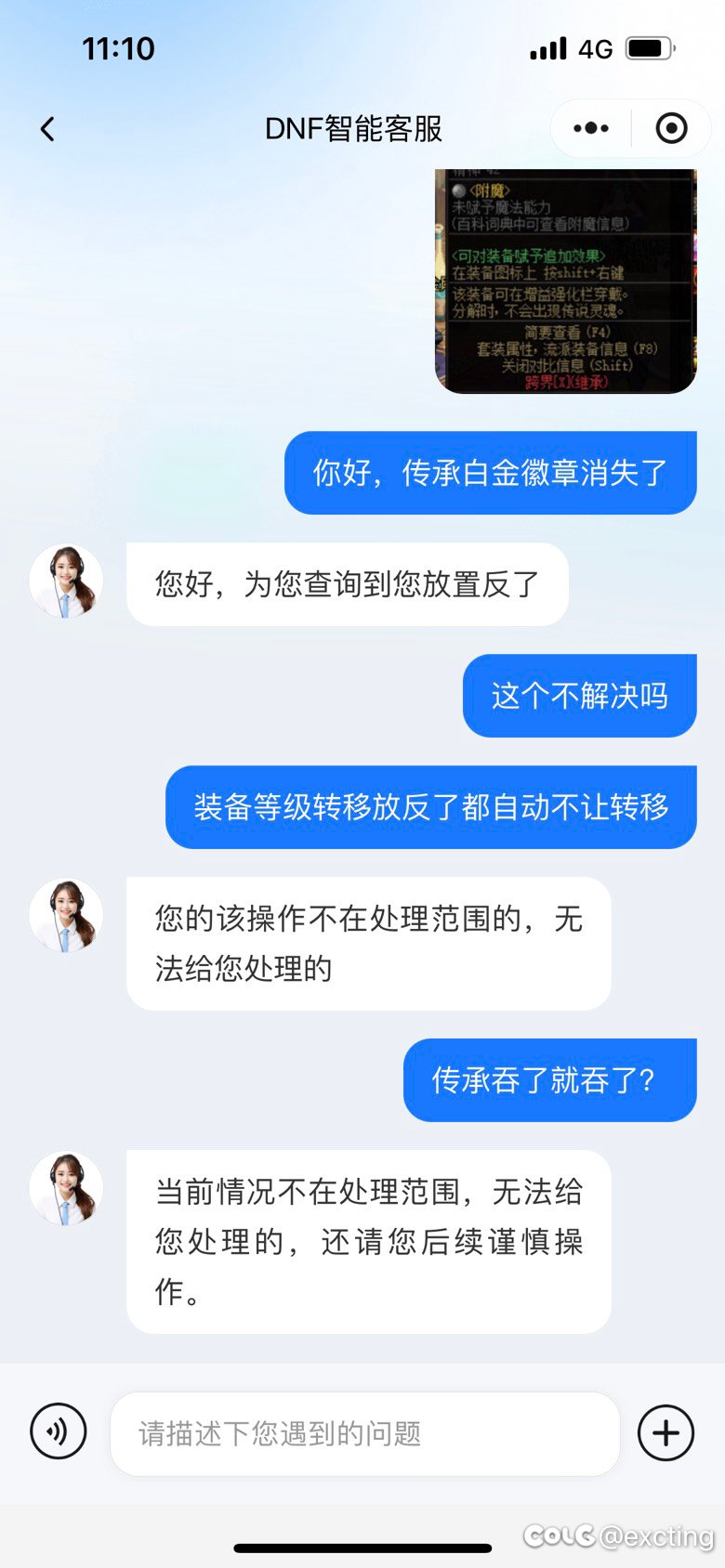Tap the bubble '传承吞了就吞了?'
This screenshot has height=1568, width=725.
[x=549, y=1079]
